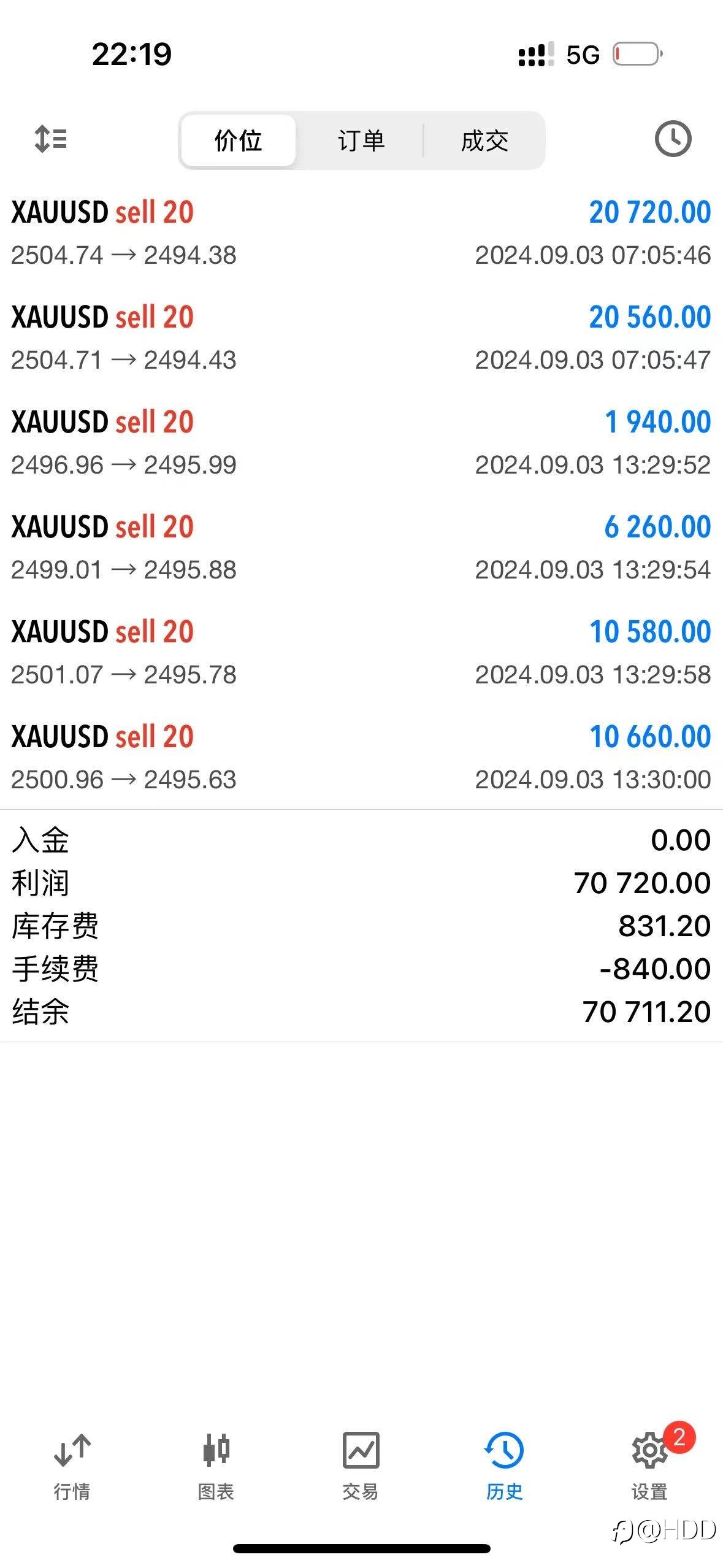The image size is (723, 1568).
Task: Open the XAUUSD trade with profit 1 940.00
Action: (x=361, y=443)
